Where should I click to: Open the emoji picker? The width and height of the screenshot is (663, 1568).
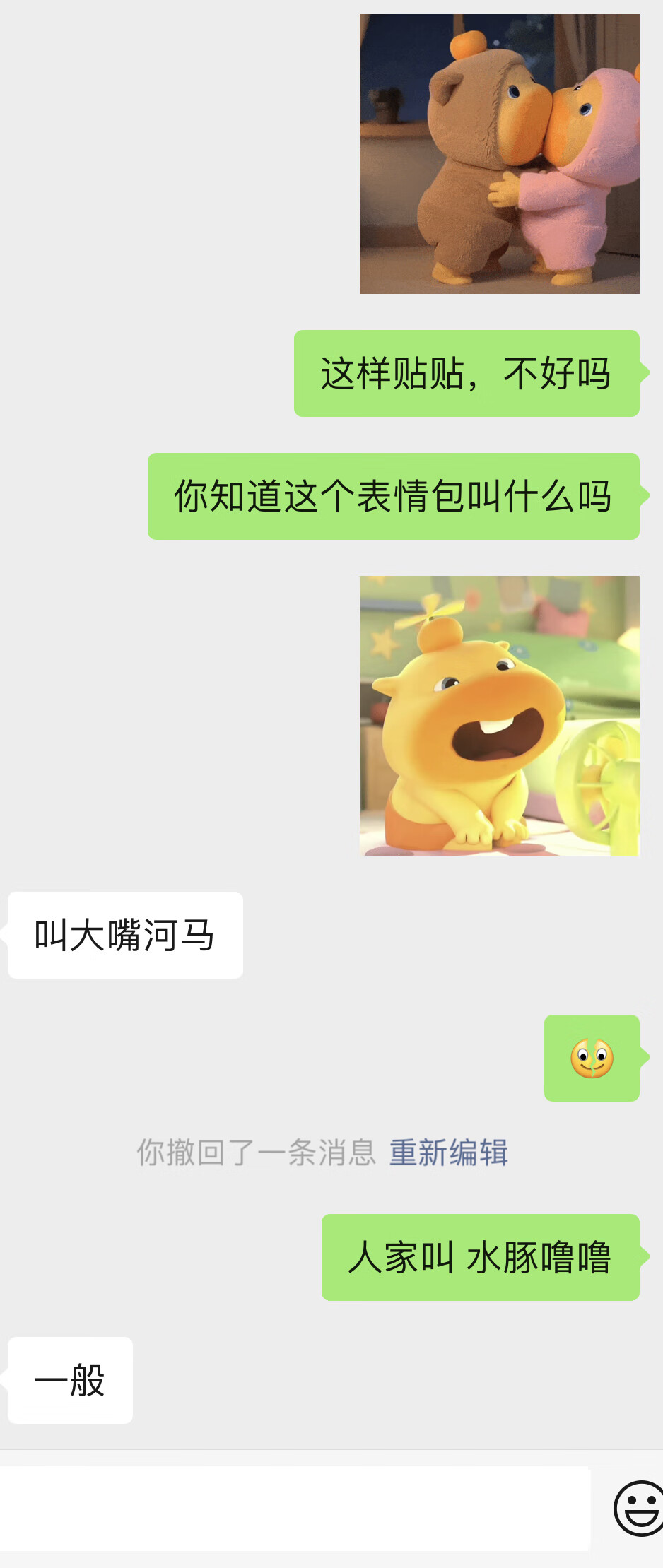638,1508
